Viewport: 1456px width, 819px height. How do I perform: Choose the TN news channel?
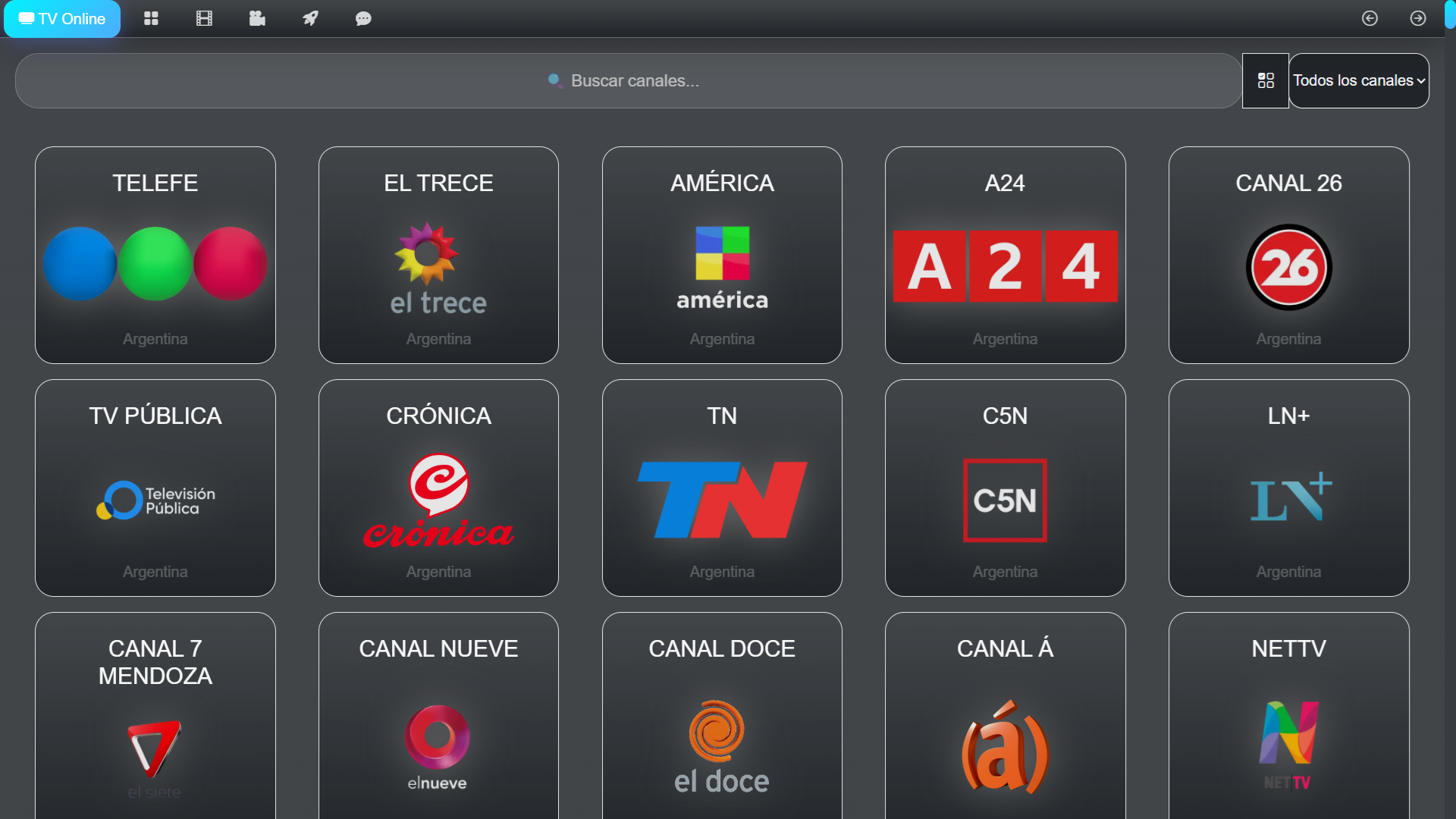[x=722, y=488]
